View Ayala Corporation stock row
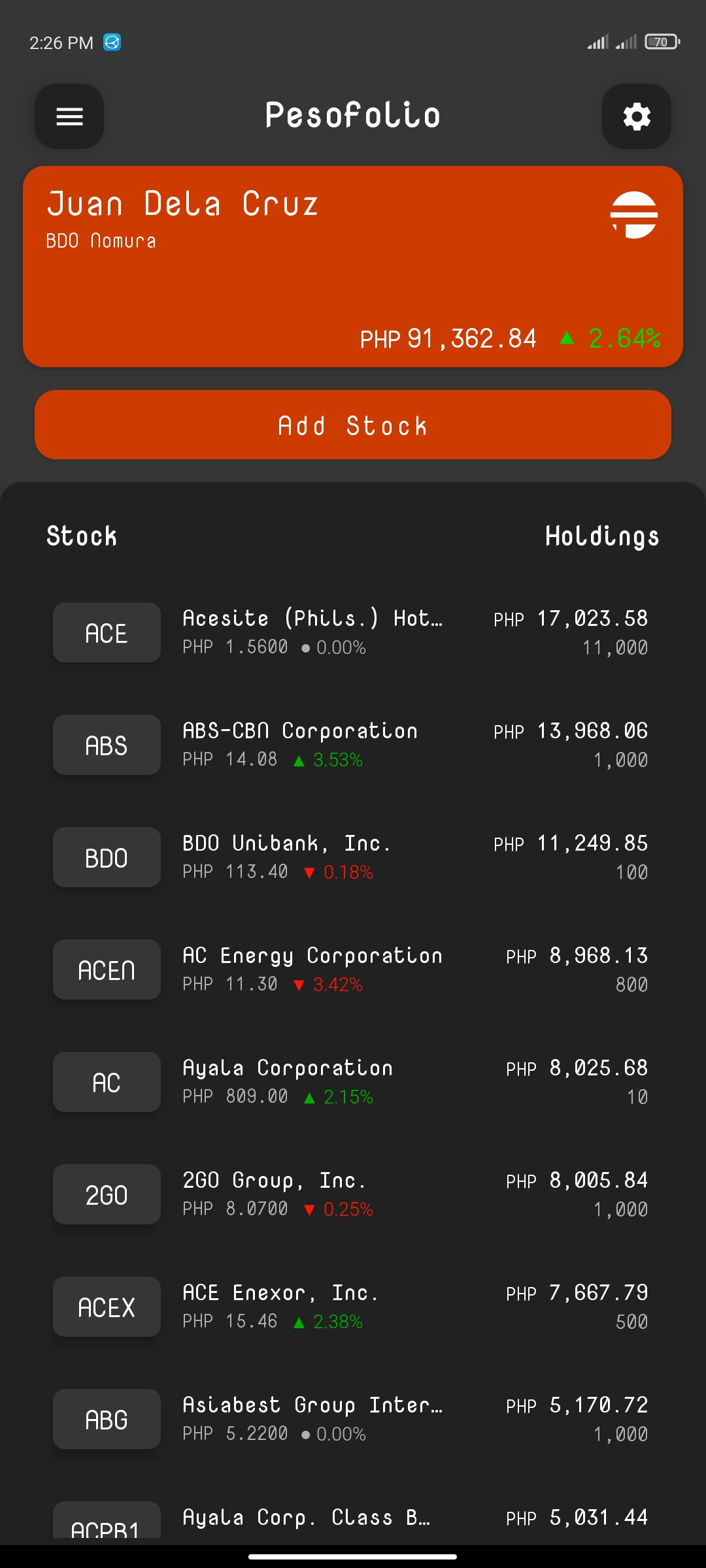 (x=353, y=1082)
